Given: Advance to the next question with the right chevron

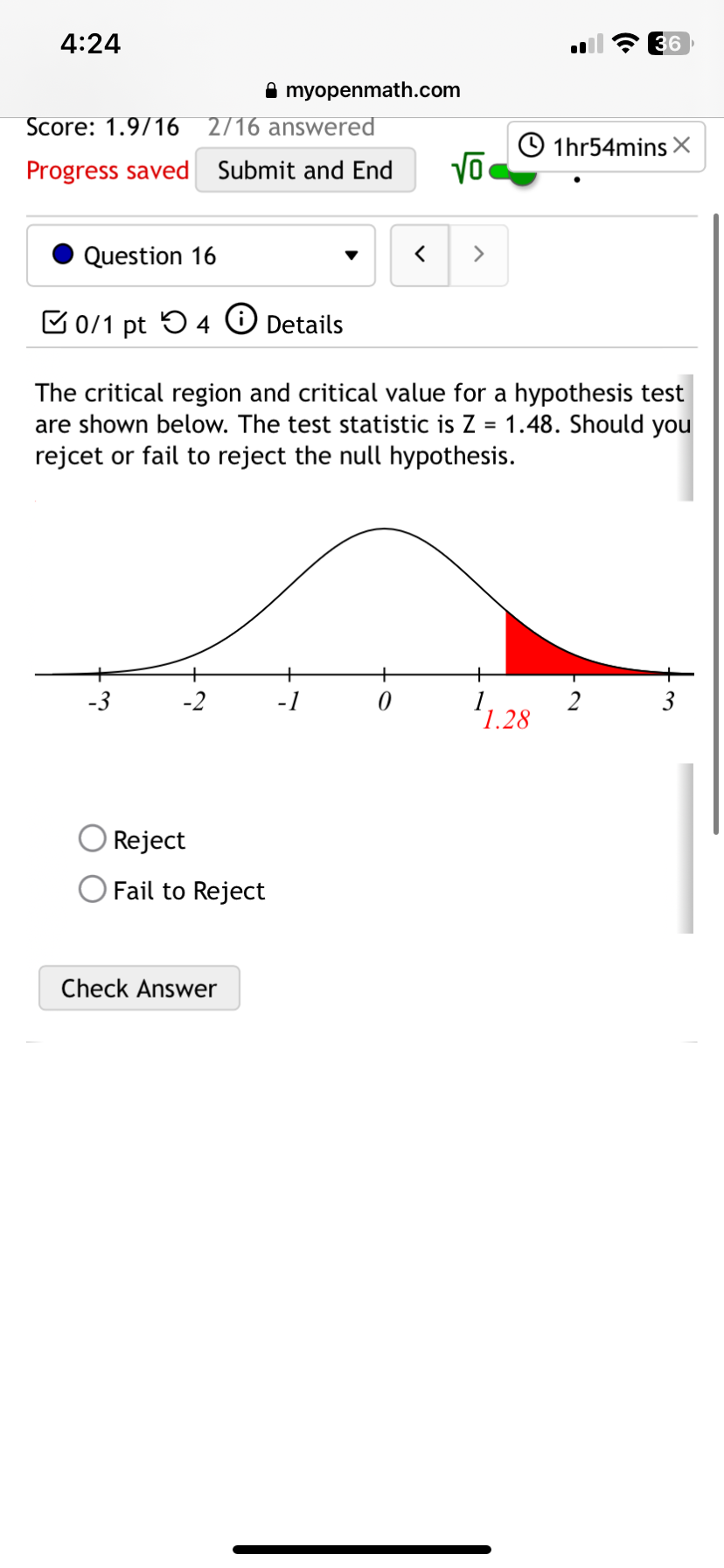Looking at the screenshot, I should click(478, 254).
